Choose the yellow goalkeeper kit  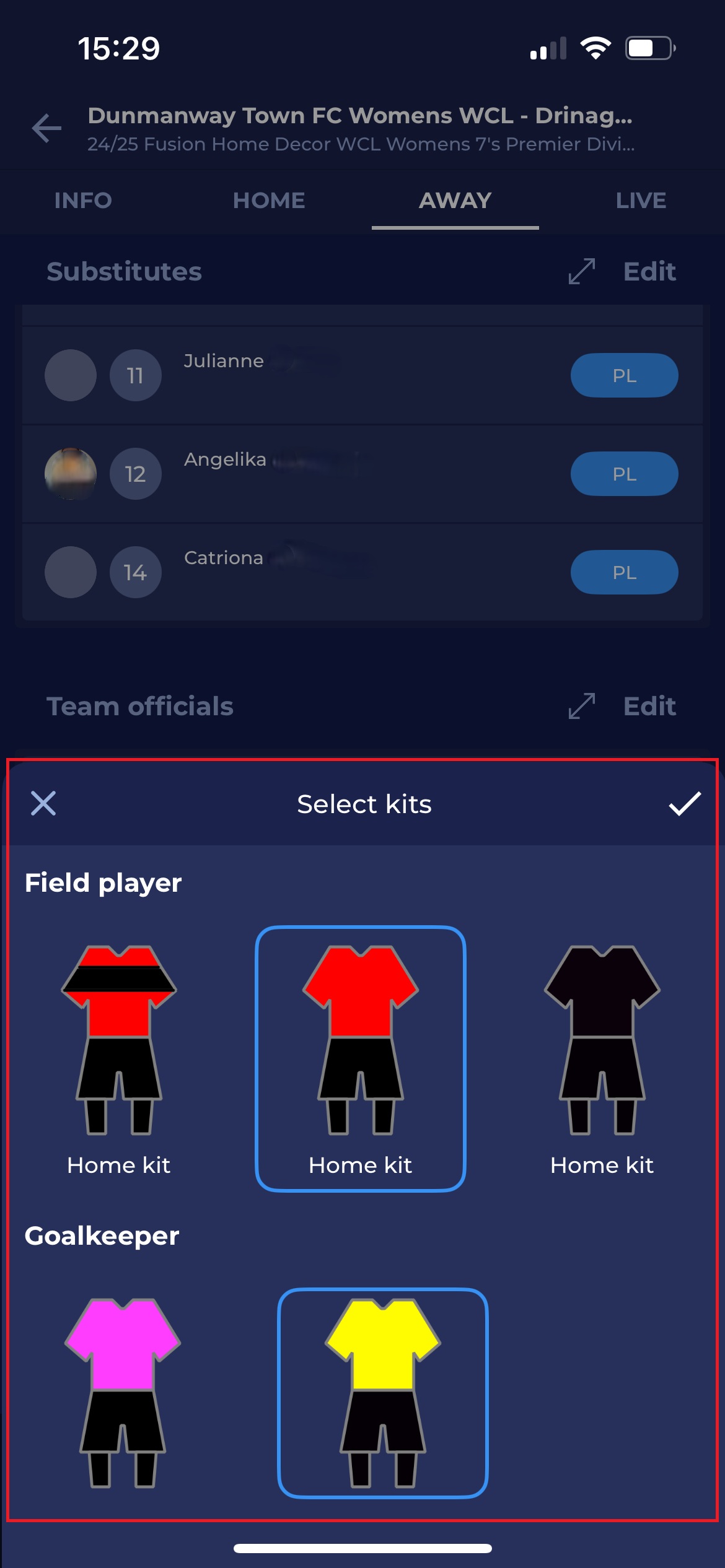coord(383,1392)
